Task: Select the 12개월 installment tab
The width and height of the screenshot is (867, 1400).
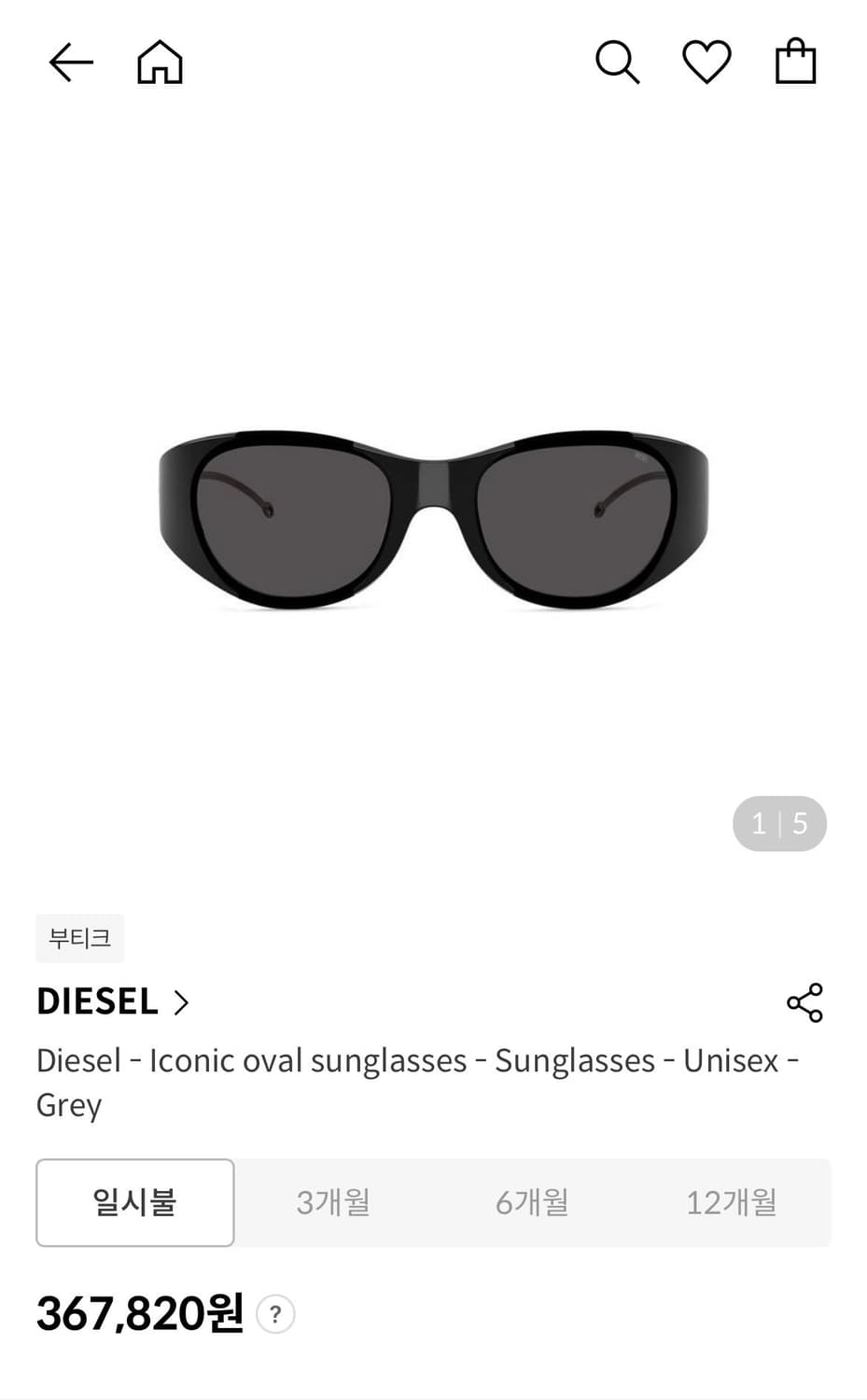Action: (x=732, y=1203)
